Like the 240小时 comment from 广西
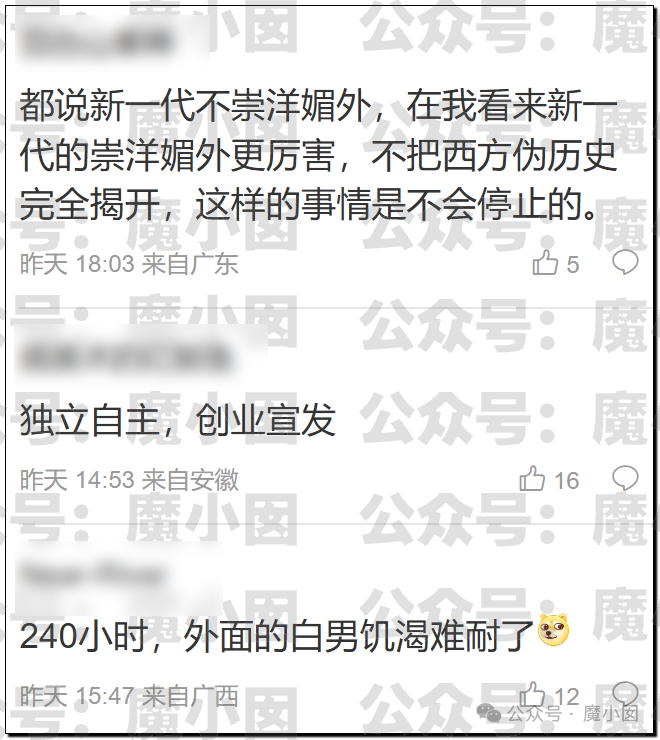 533,694
